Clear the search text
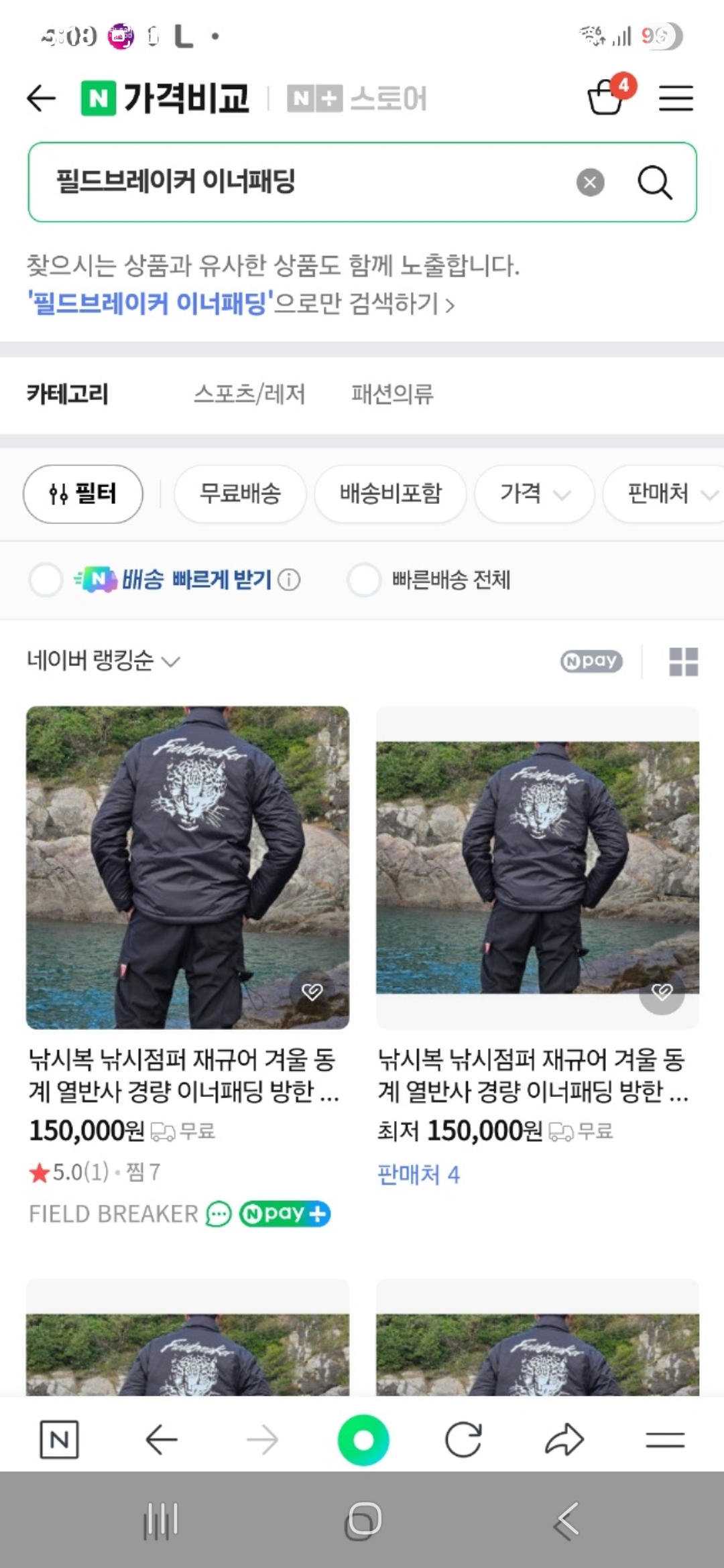Viewport: 724px width, 1568px height. click(x=590, y=182)
